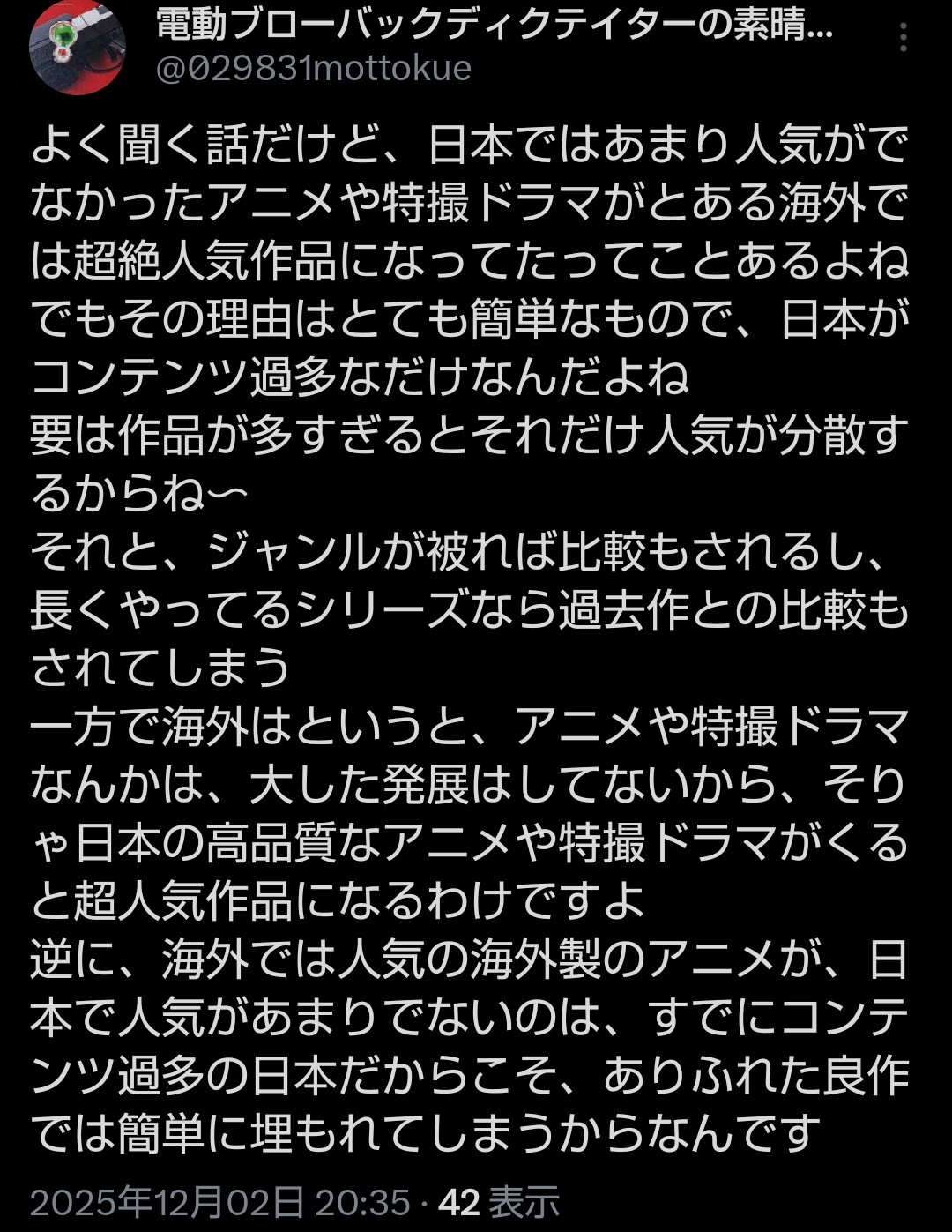The width and height of the screenshot is (952, 1232).
Task: Open the @029831mottokue profile
Action: (313, 69)
